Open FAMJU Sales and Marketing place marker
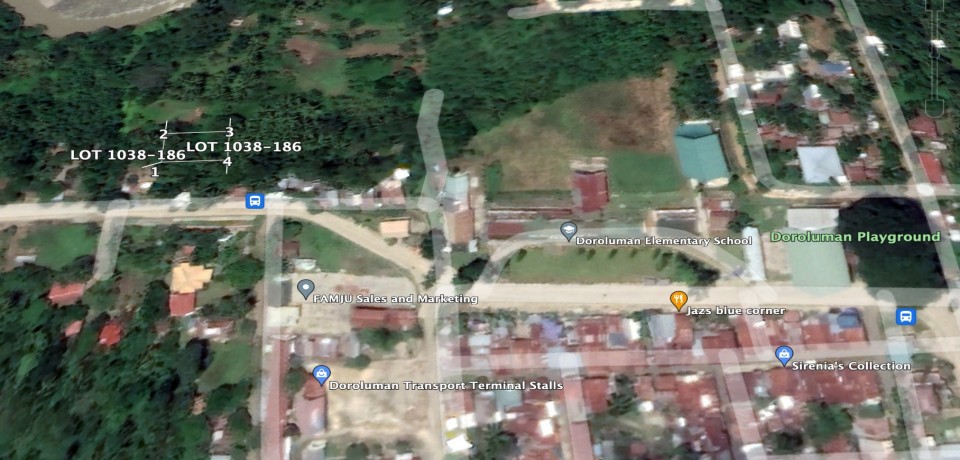The image size is (960, 460). [307, 289]
